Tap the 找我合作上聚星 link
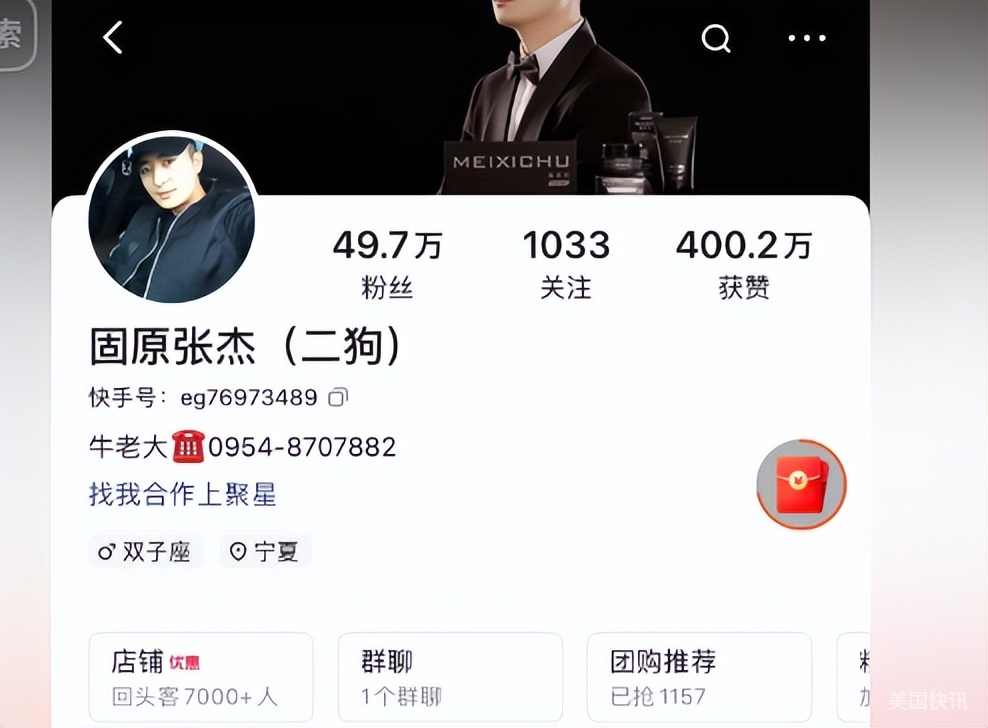 [x=183, y=494]
